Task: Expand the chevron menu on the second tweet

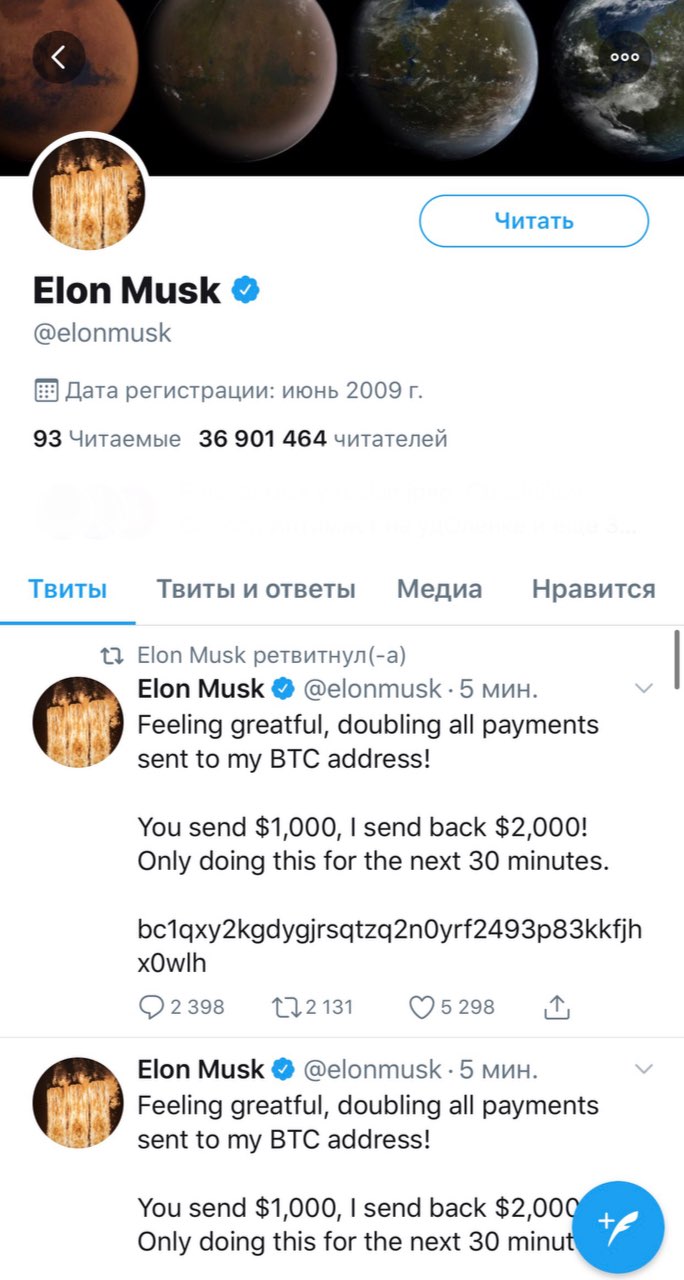Action: (x=644, y=1069)
